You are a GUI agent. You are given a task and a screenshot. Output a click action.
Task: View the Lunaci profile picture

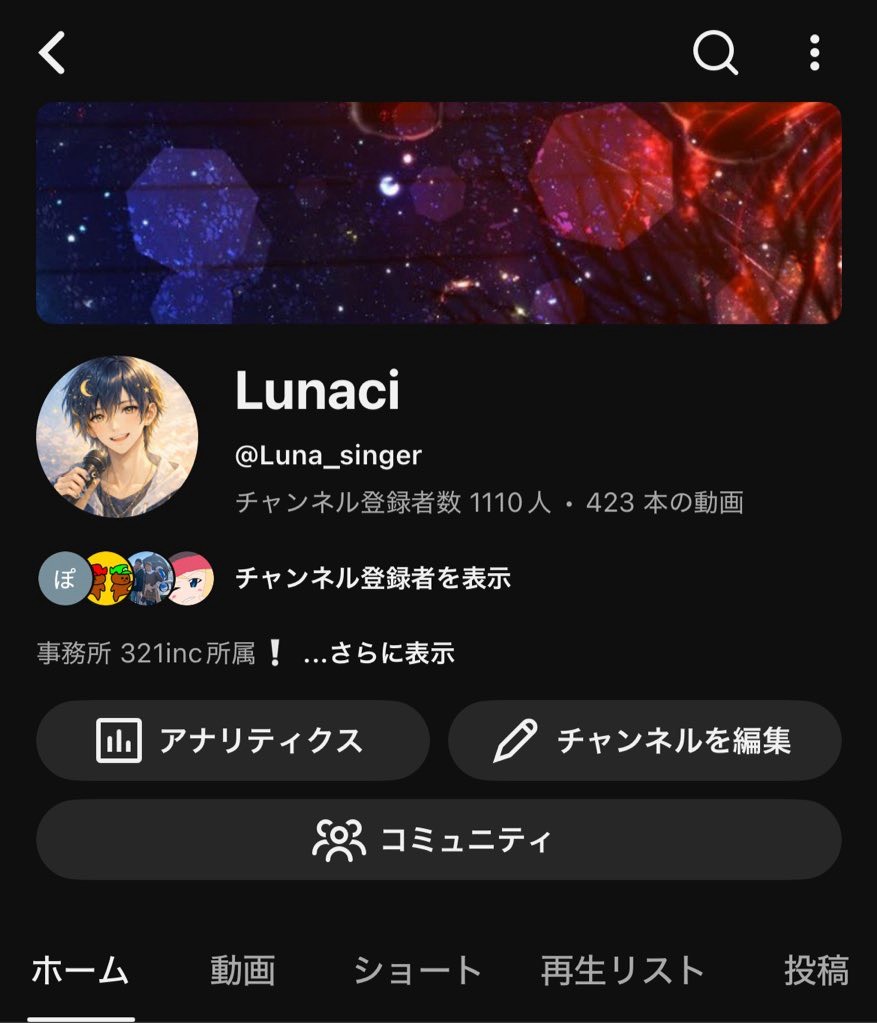(117, 437)
